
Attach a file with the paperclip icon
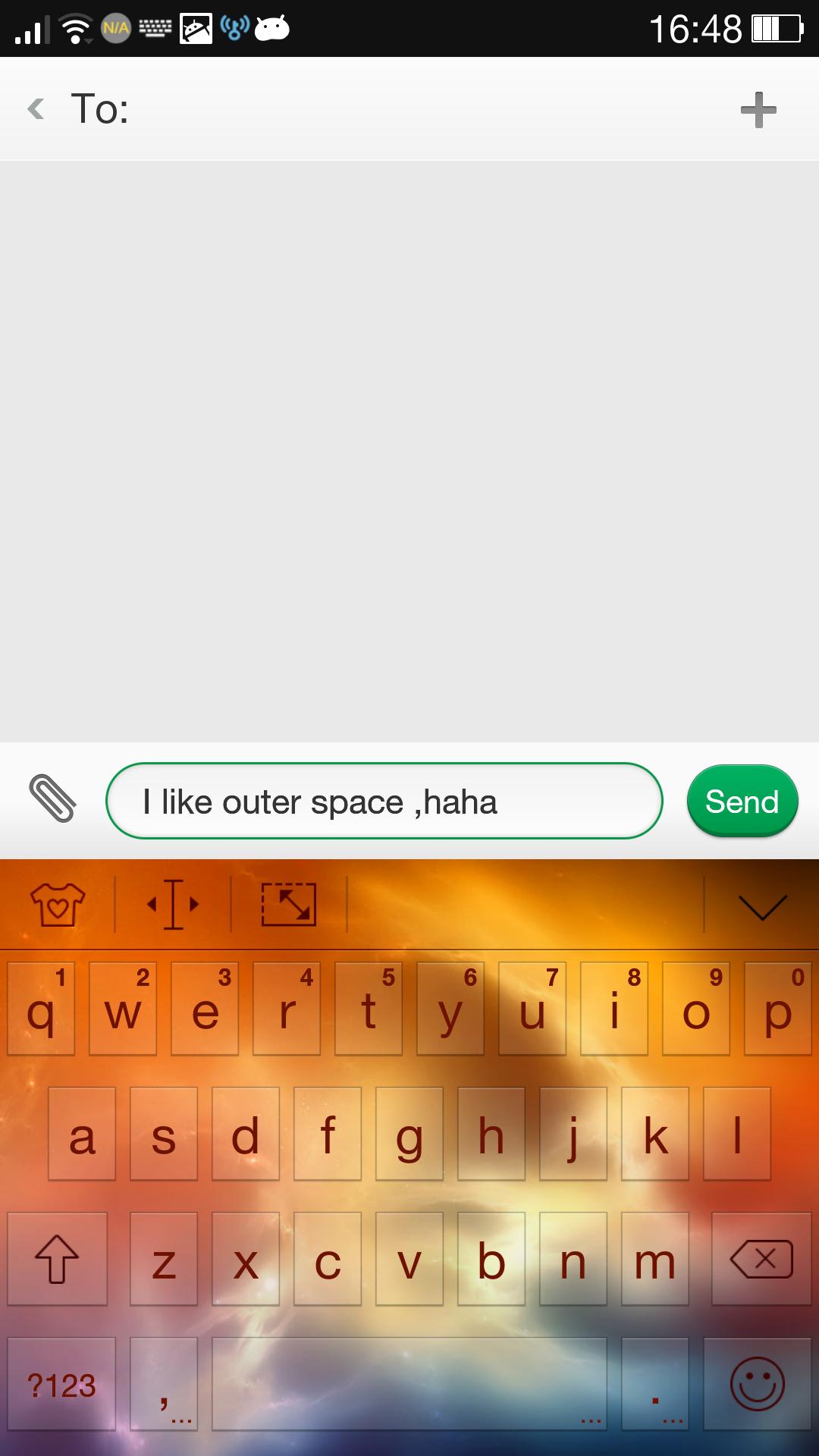[52, 799]
